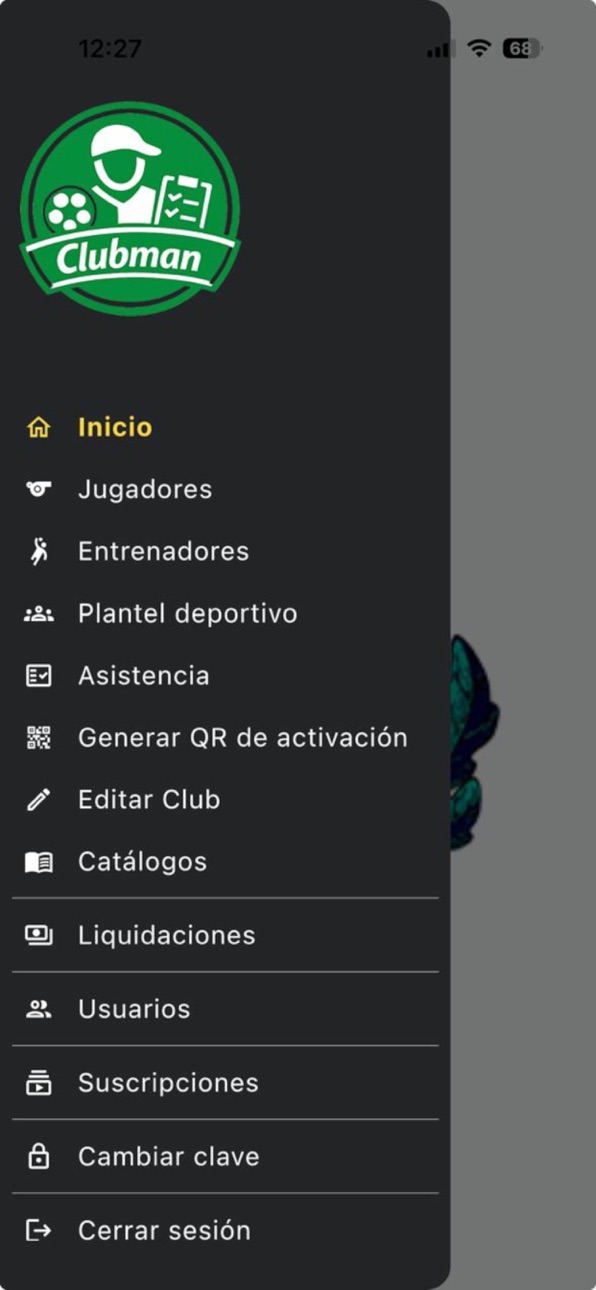Open Editar Club
The width and height of the screenshot is (596, 1290).
click(x=225, y=799)
